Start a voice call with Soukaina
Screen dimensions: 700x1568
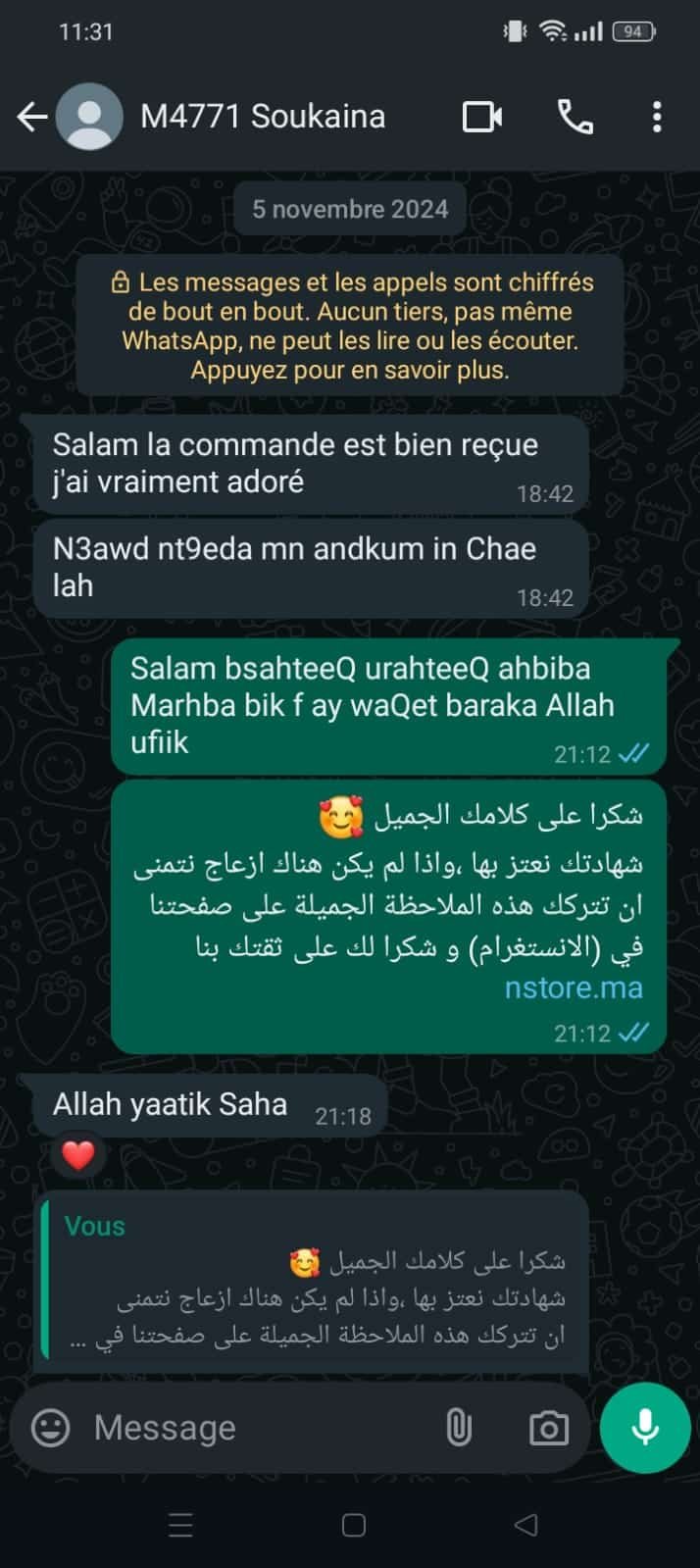point(575,118)
